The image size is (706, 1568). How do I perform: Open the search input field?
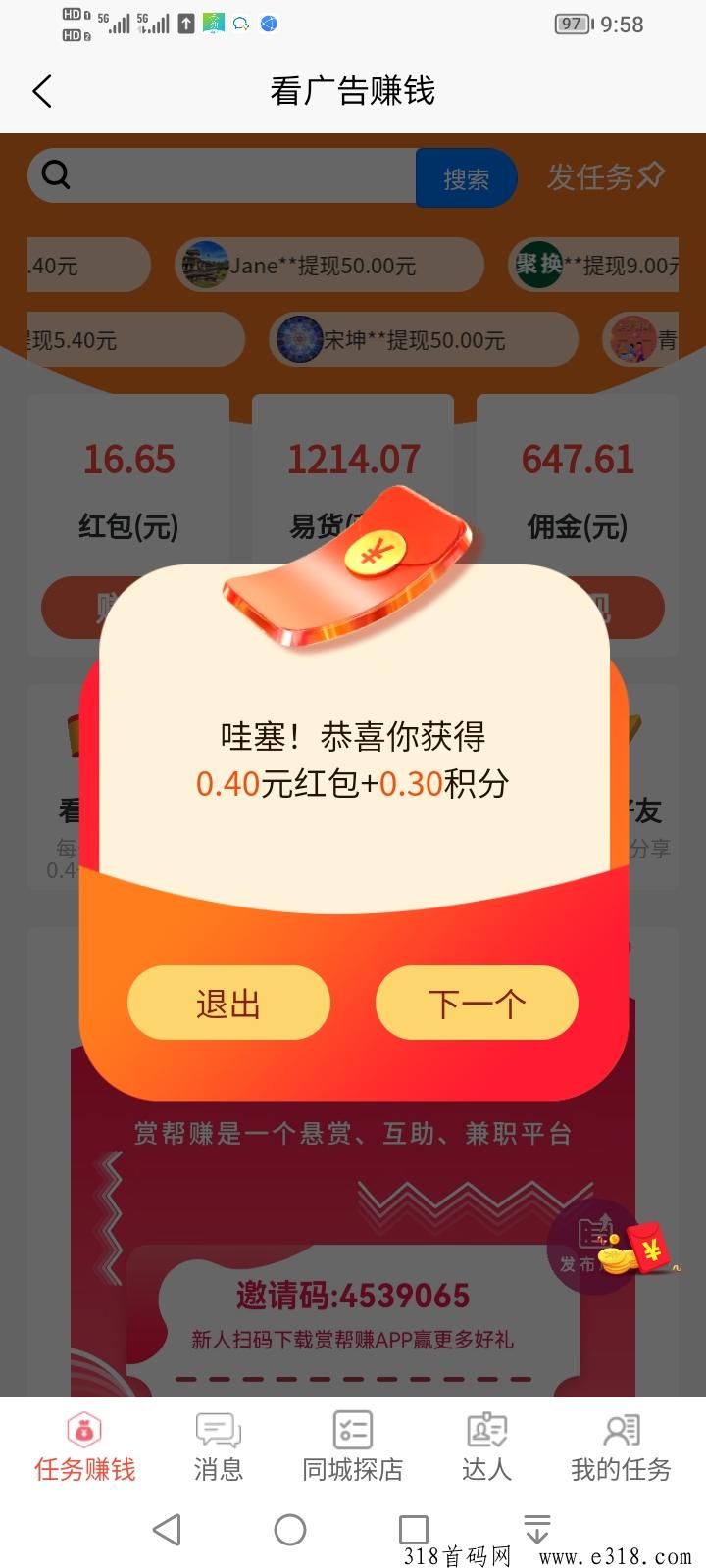235,176
